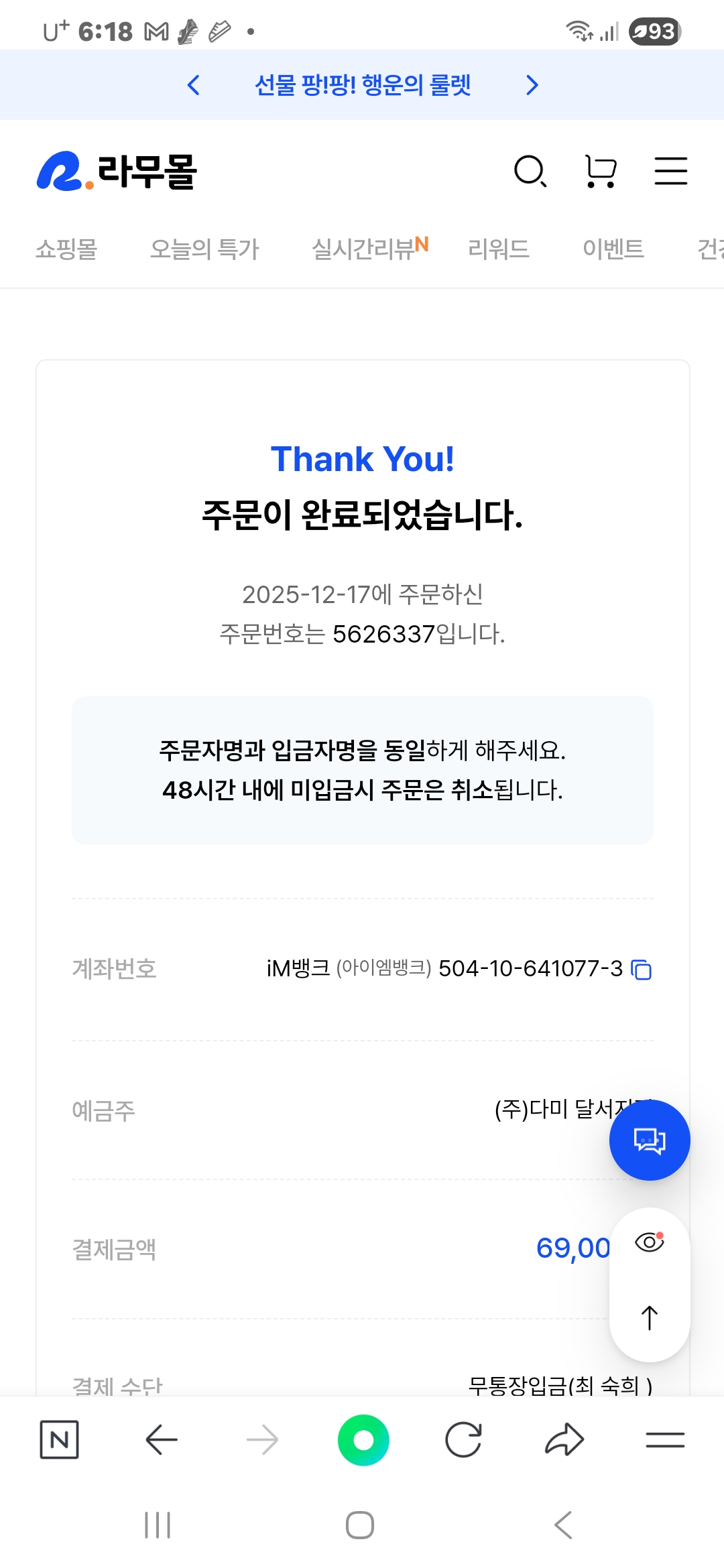The width and height of the screenshot is (724, 1568).
Task: Share this page from the browser toolbar
Action: pyautogui.click(x=564, y=1439)
